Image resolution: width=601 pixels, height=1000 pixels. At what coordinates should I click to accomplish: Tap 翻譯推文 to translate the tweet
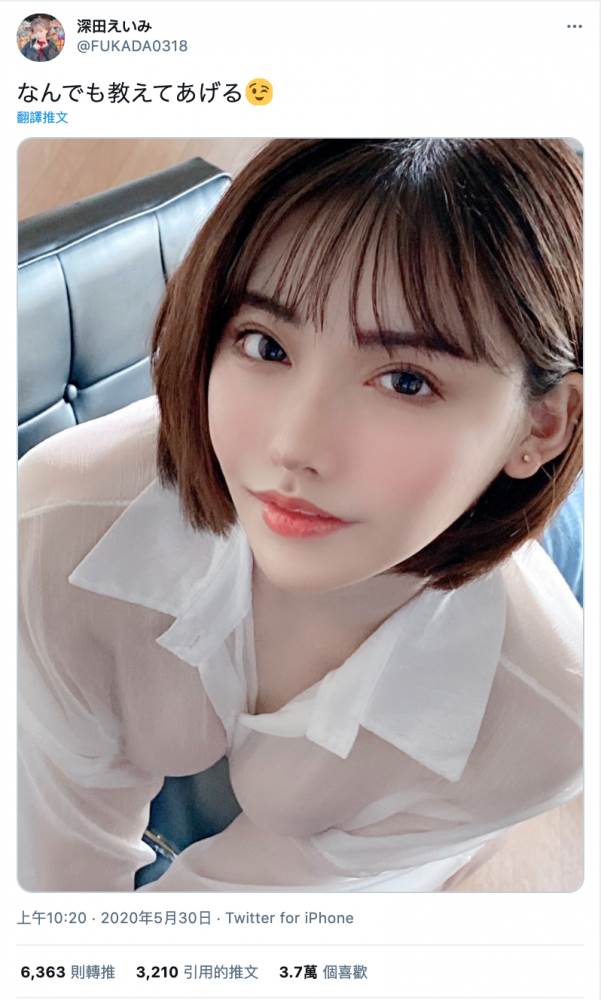tap(43, 117)
